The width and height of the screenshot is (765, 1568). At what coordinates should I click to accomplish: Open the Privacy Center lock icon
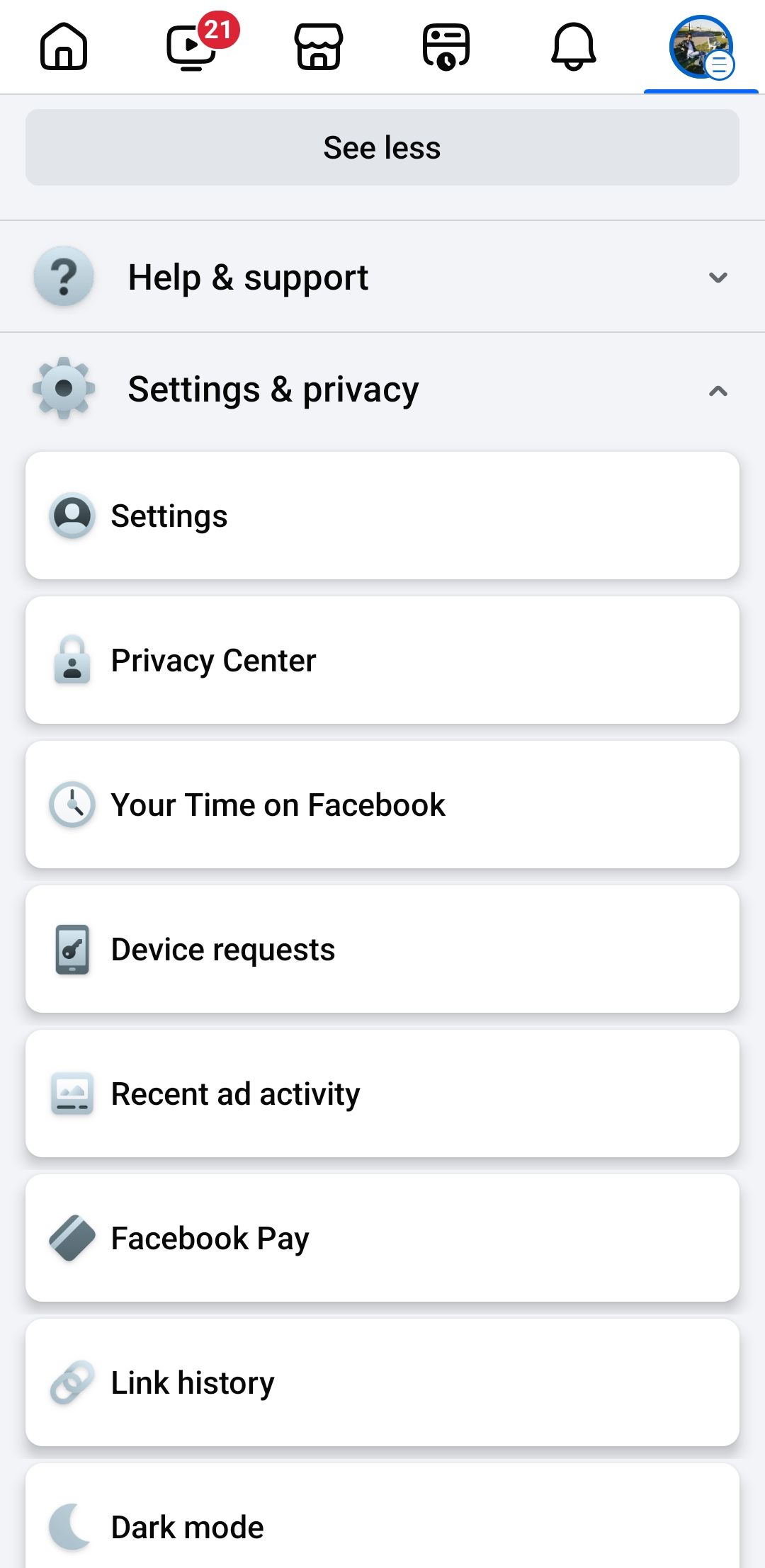(x=72, y=659)
